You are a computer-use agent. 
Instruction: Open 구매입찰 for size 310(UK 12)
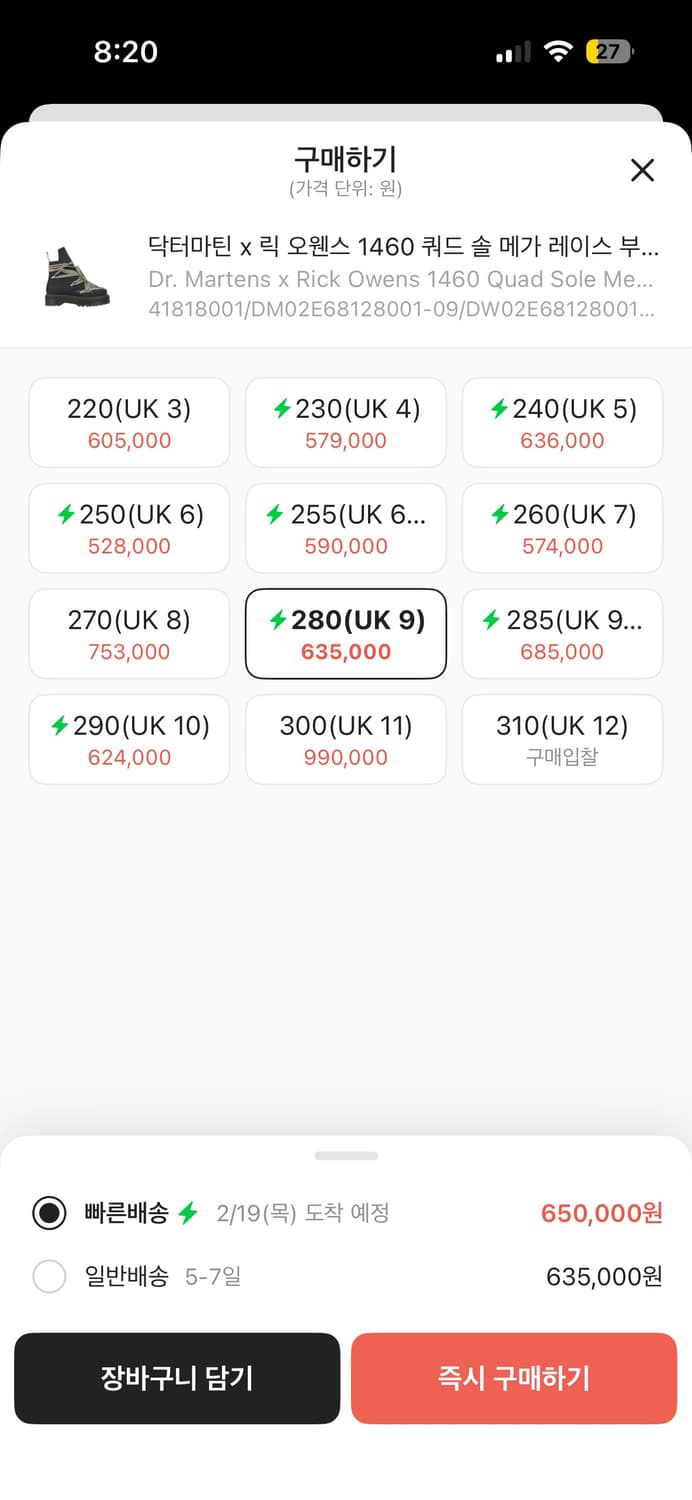[x=562, y=741]
